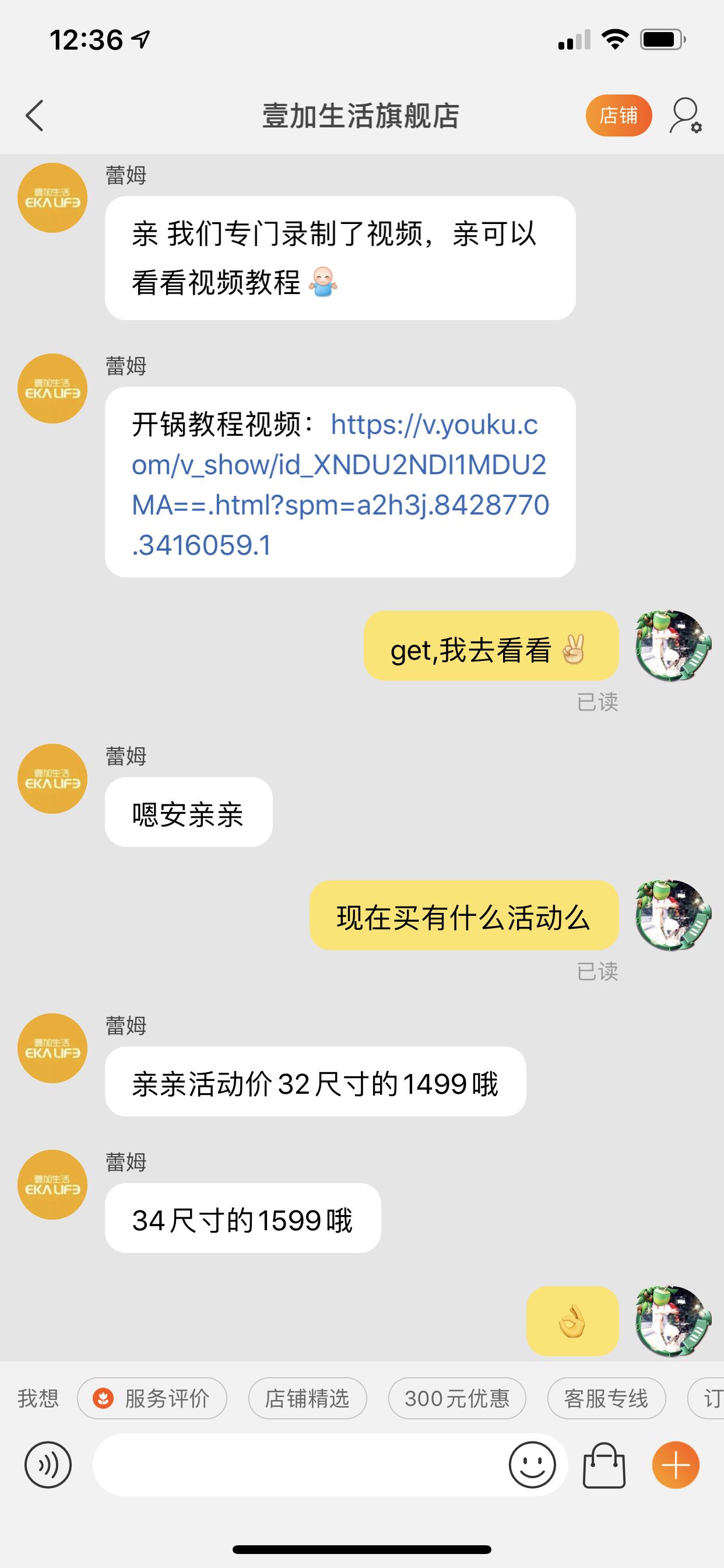The image size is (724, 1568).
Task: Tap the Wi-Fi indicator in the status bar
Action: [x=614, y=40]
